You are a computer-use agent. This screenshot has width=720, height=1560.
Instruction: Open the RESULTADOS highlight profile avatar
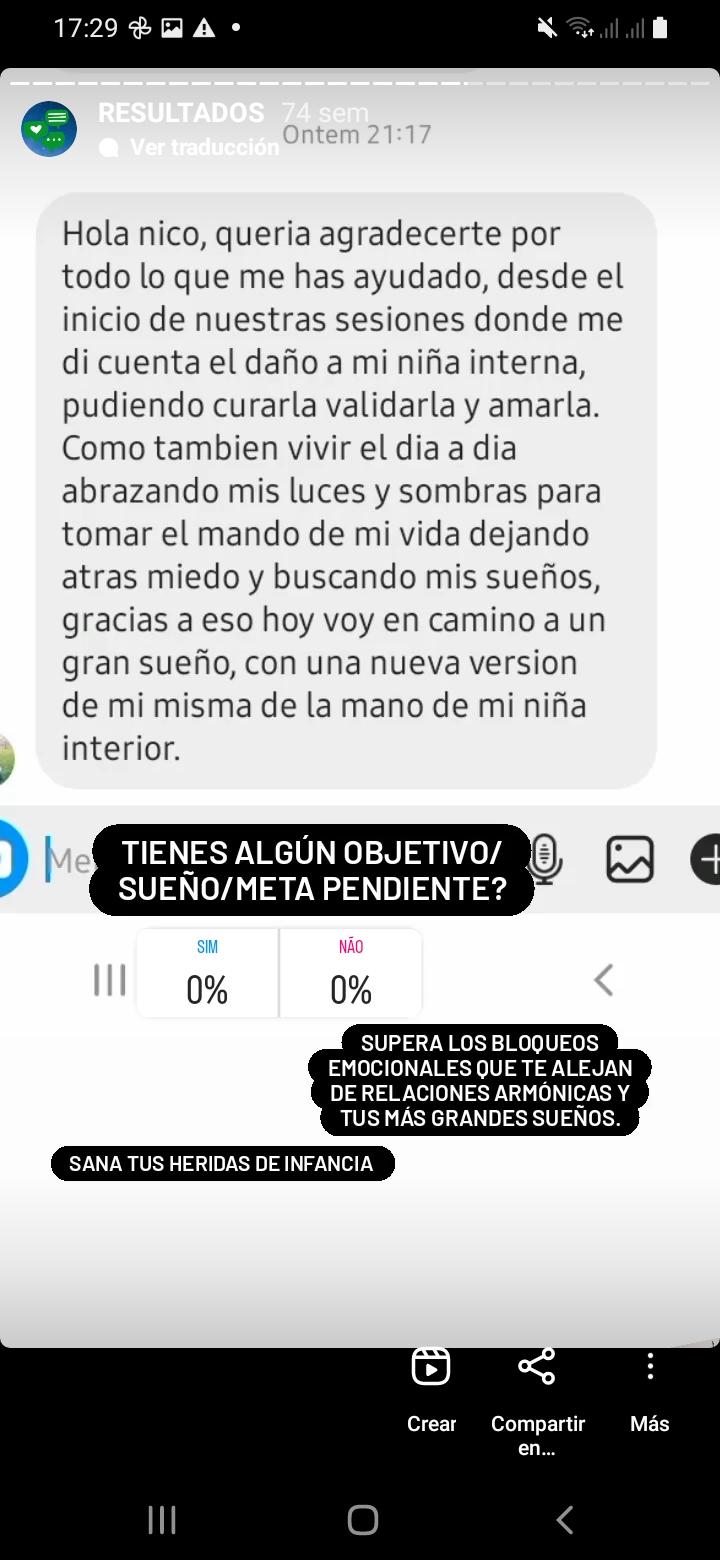click(49, 128)
